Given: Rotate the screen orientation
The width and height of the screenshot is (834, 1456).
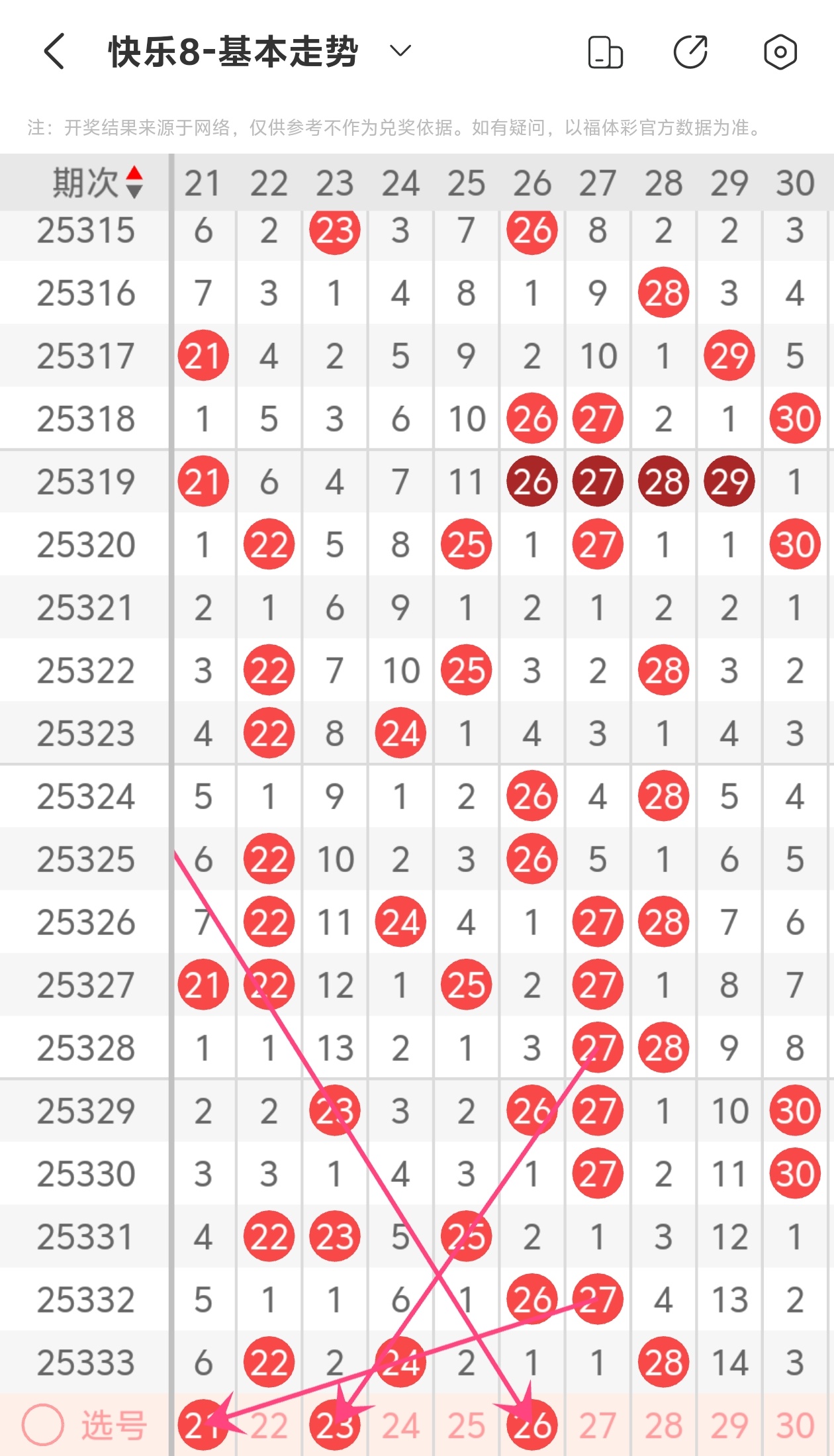Looking at the screenshot, I should pos(605,52).
